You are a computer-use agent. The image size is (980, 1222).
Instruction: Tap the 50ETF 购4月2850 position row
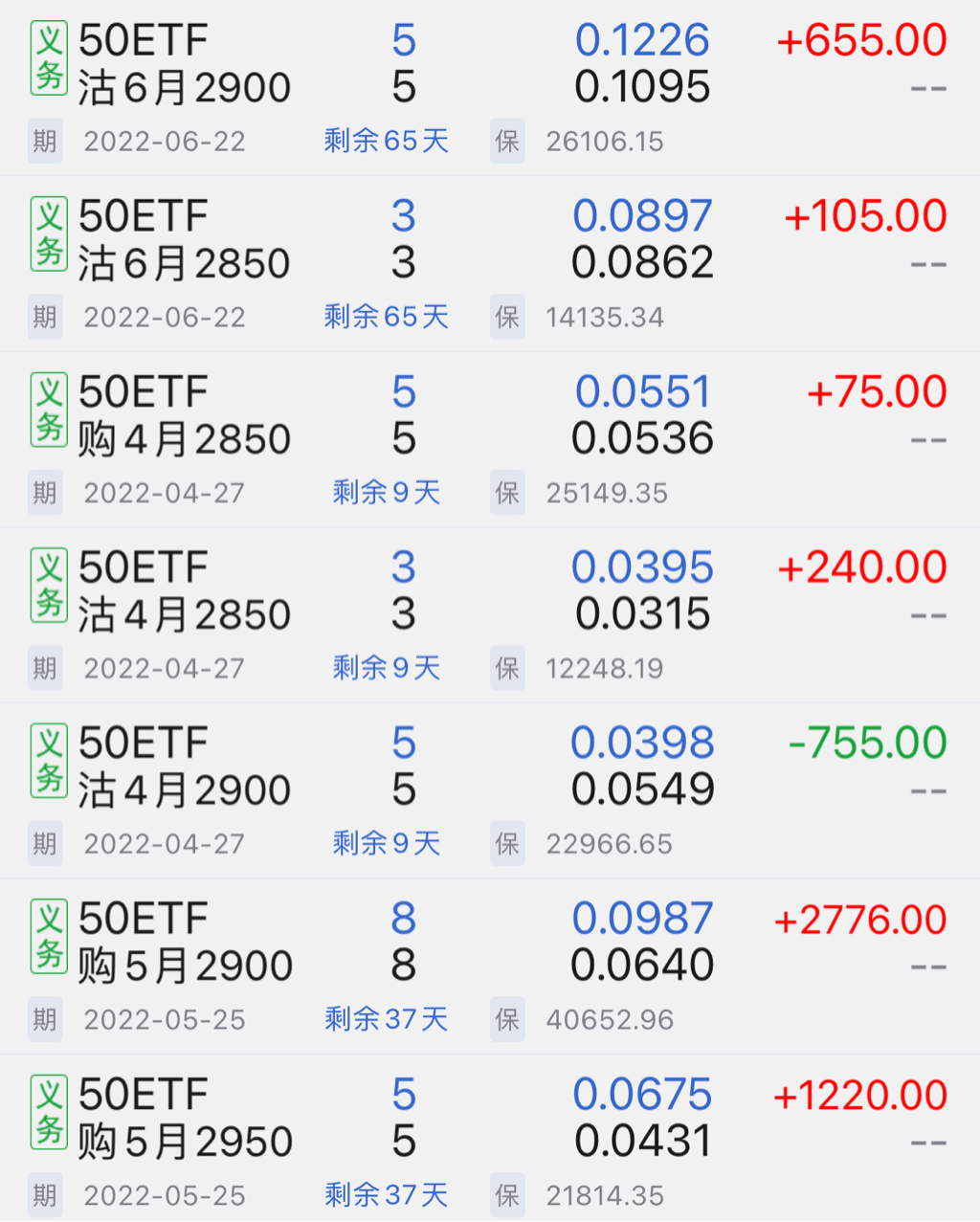(184, 416)
